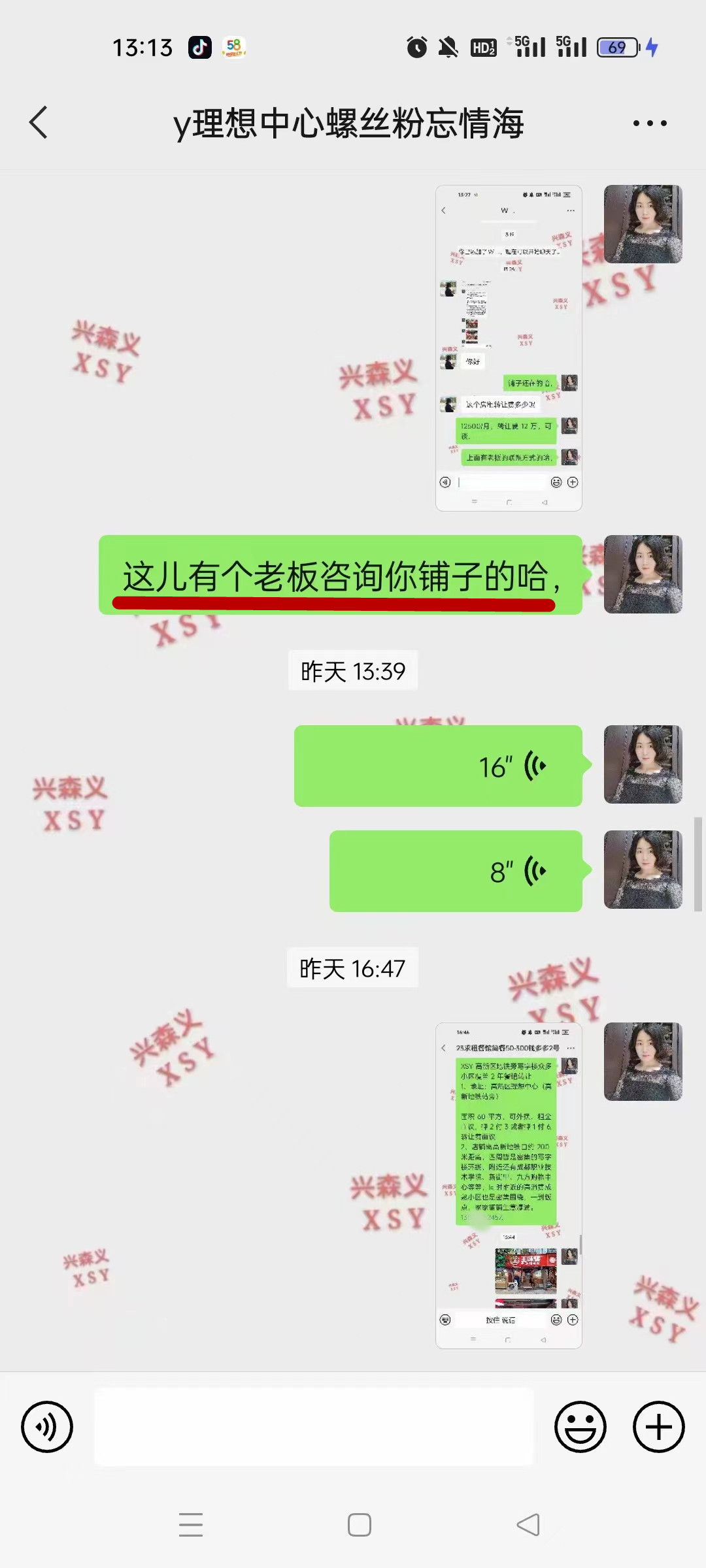The image size is (706, 1568).
Task: Switch to voice input mode
Action: click(47, 1427)
